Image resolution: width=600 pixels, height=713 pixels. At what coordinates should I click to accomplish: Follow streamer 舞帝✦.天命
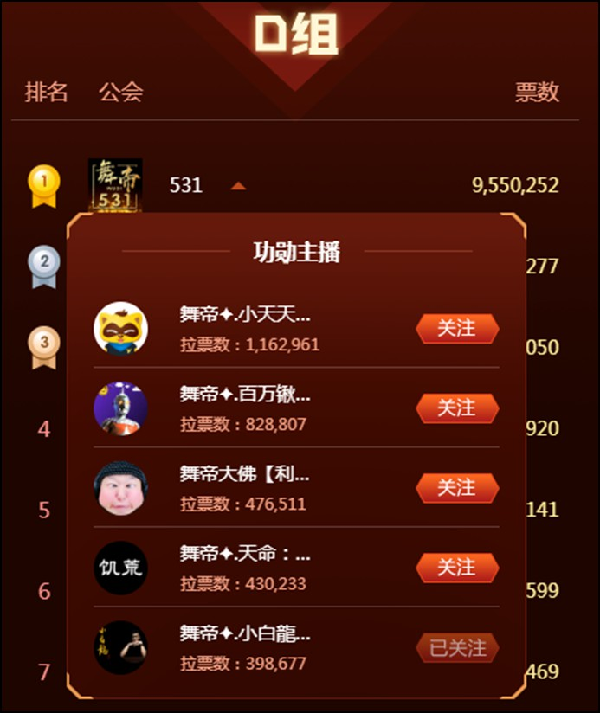click(x=457, y=568)
